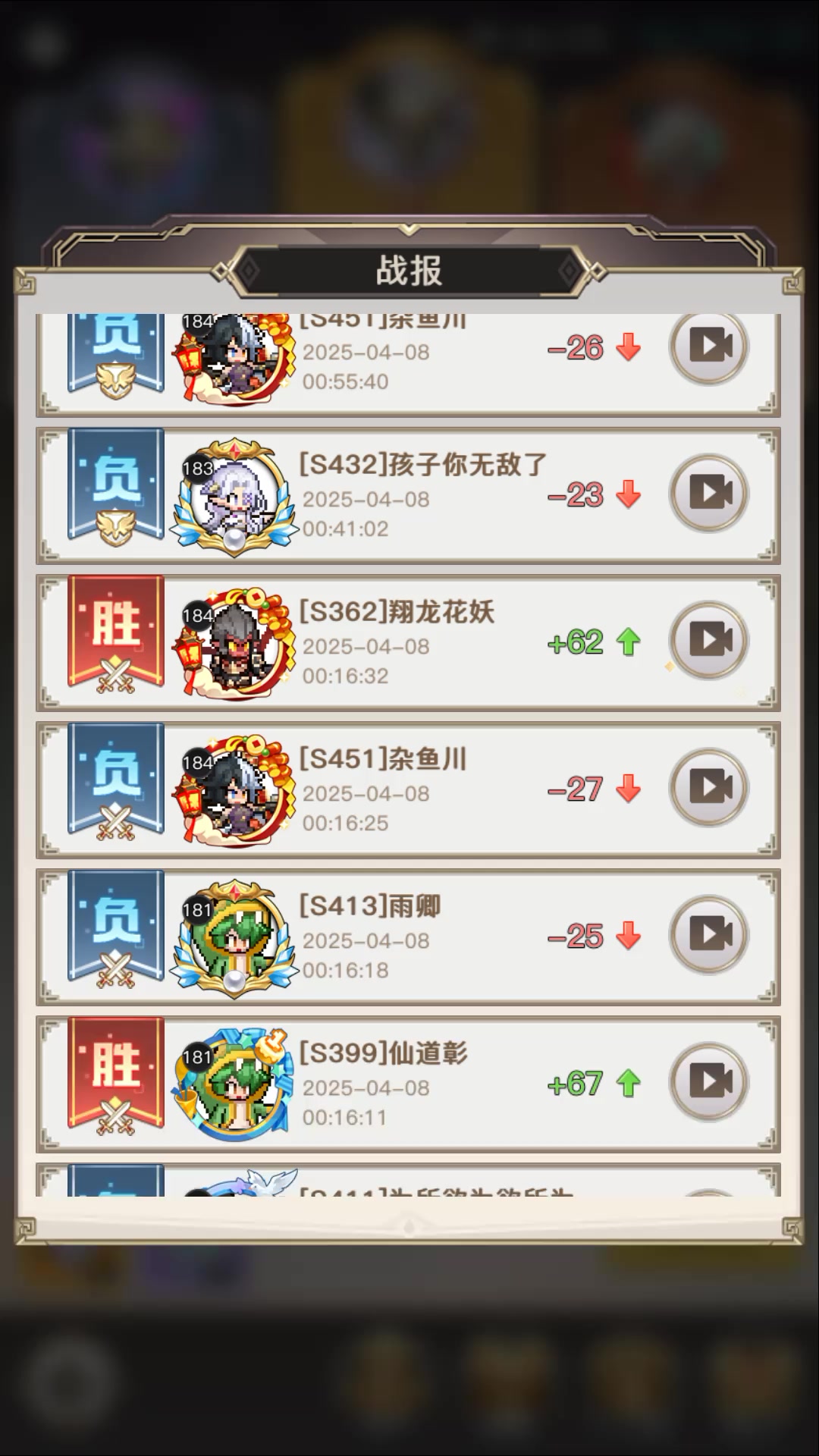Watch the replay against [S432]孩子你无敌了
The height and width of the screenshot is (1456, 819).
[709, 494]
